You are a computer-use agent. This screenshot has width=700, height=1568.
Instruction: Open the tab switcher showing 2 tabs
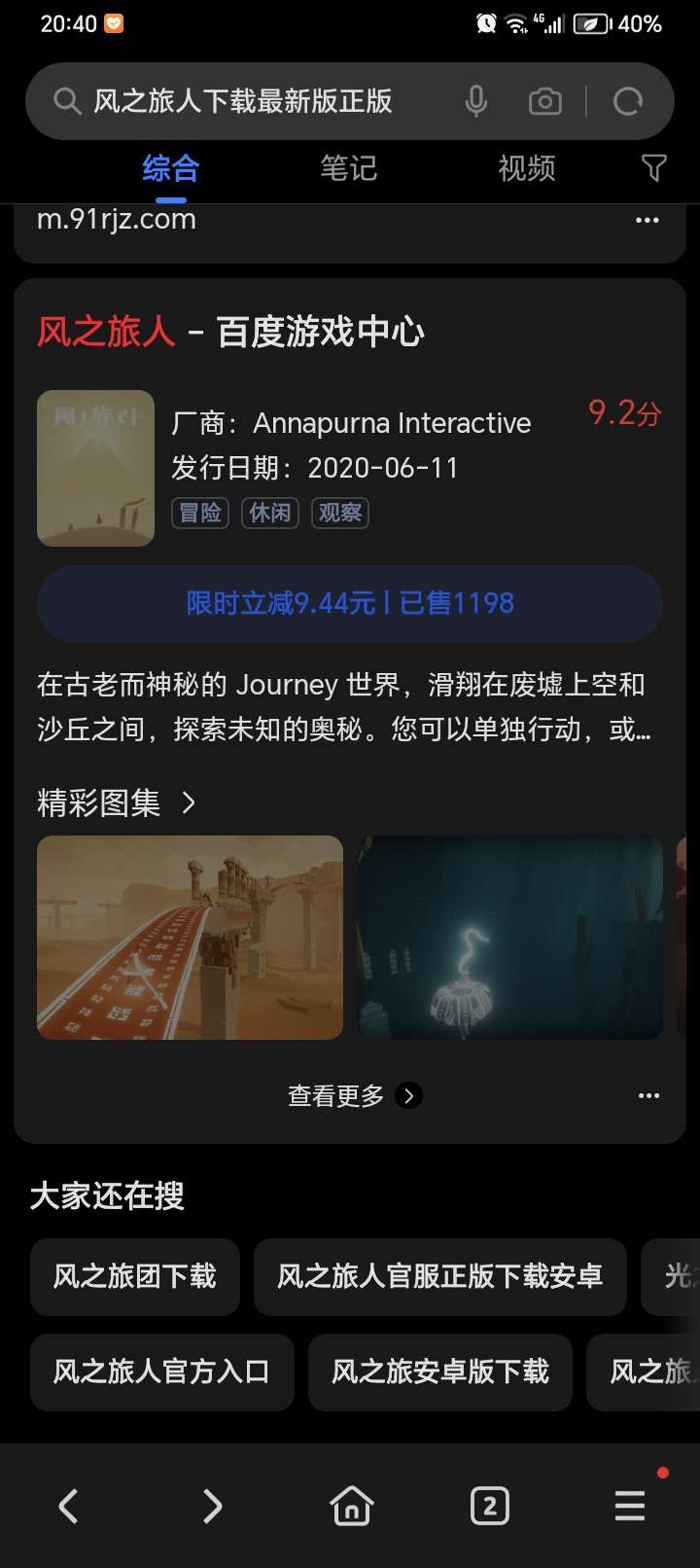489,1507
